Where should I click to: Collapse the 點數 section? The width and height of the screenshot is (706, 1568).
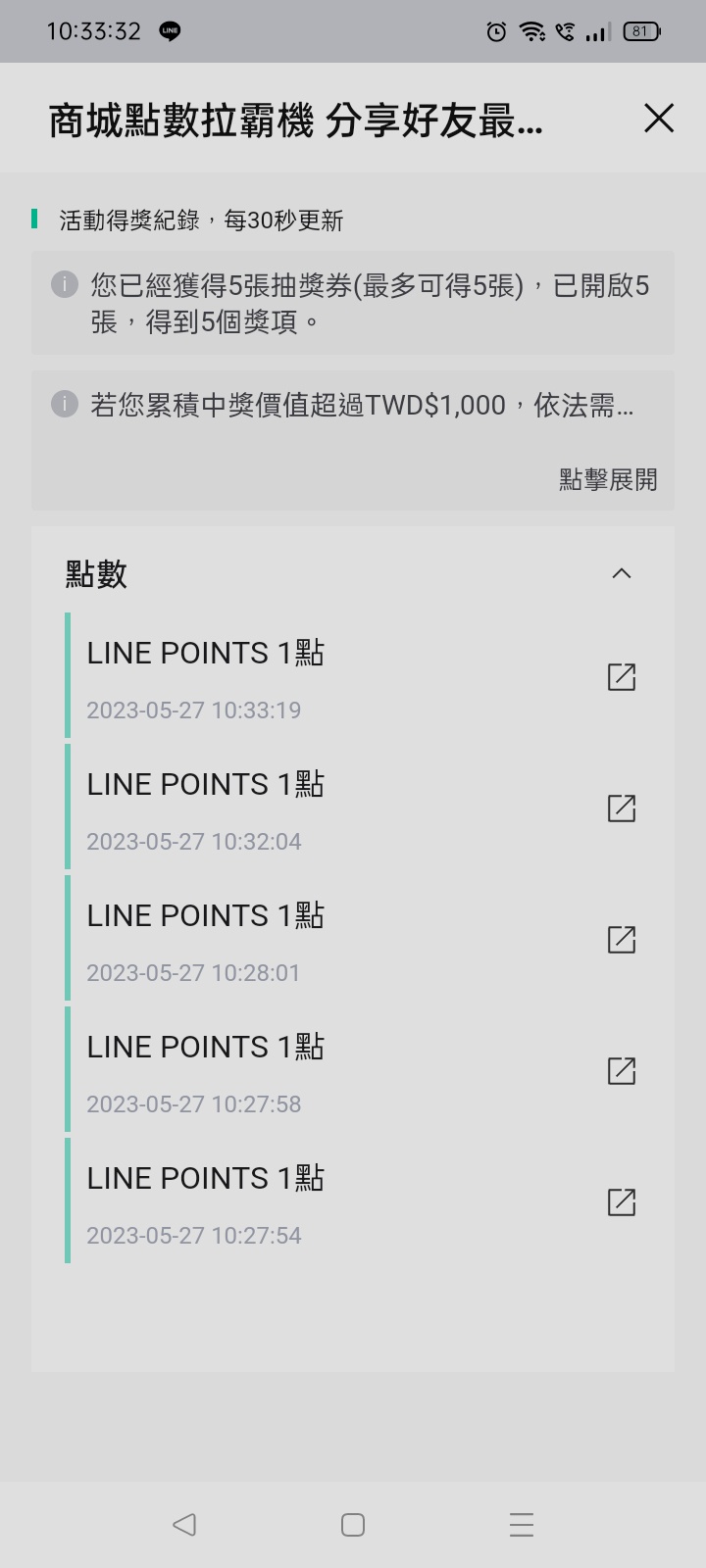point(622,573)
